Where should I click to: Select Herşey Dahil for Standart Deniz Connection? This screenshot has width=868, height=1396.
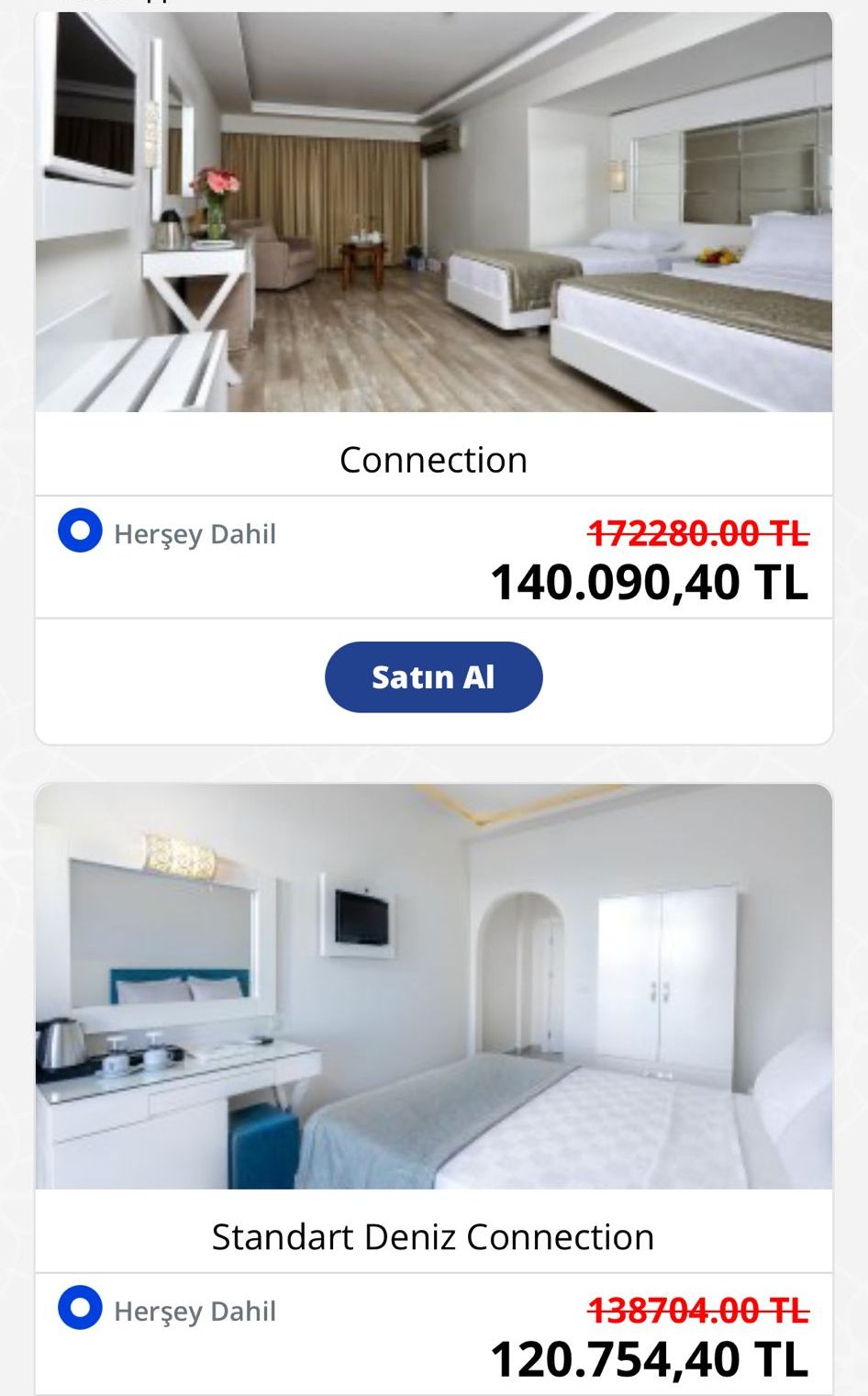(80, 1308)
